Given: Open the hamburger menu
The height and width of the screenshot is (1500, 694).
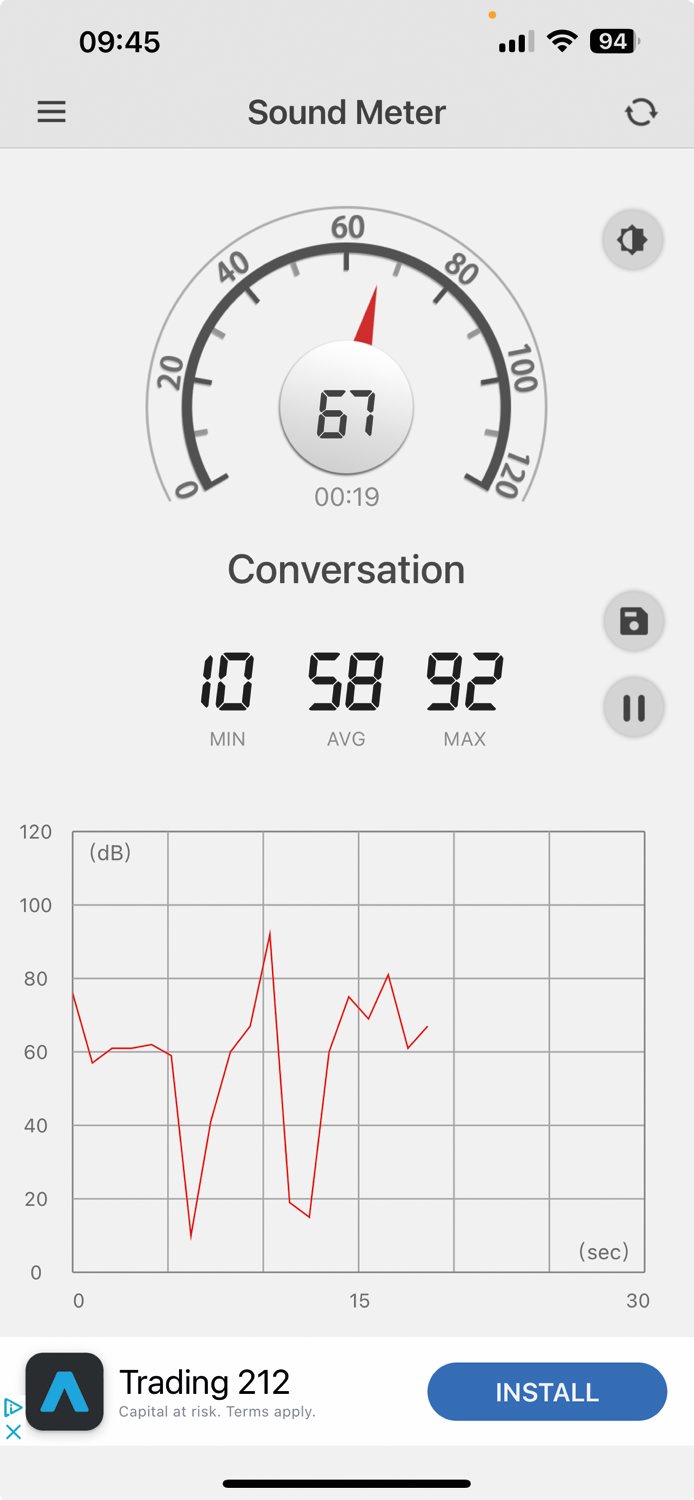Looking at the screenshot, I should [x=51, y=112].
